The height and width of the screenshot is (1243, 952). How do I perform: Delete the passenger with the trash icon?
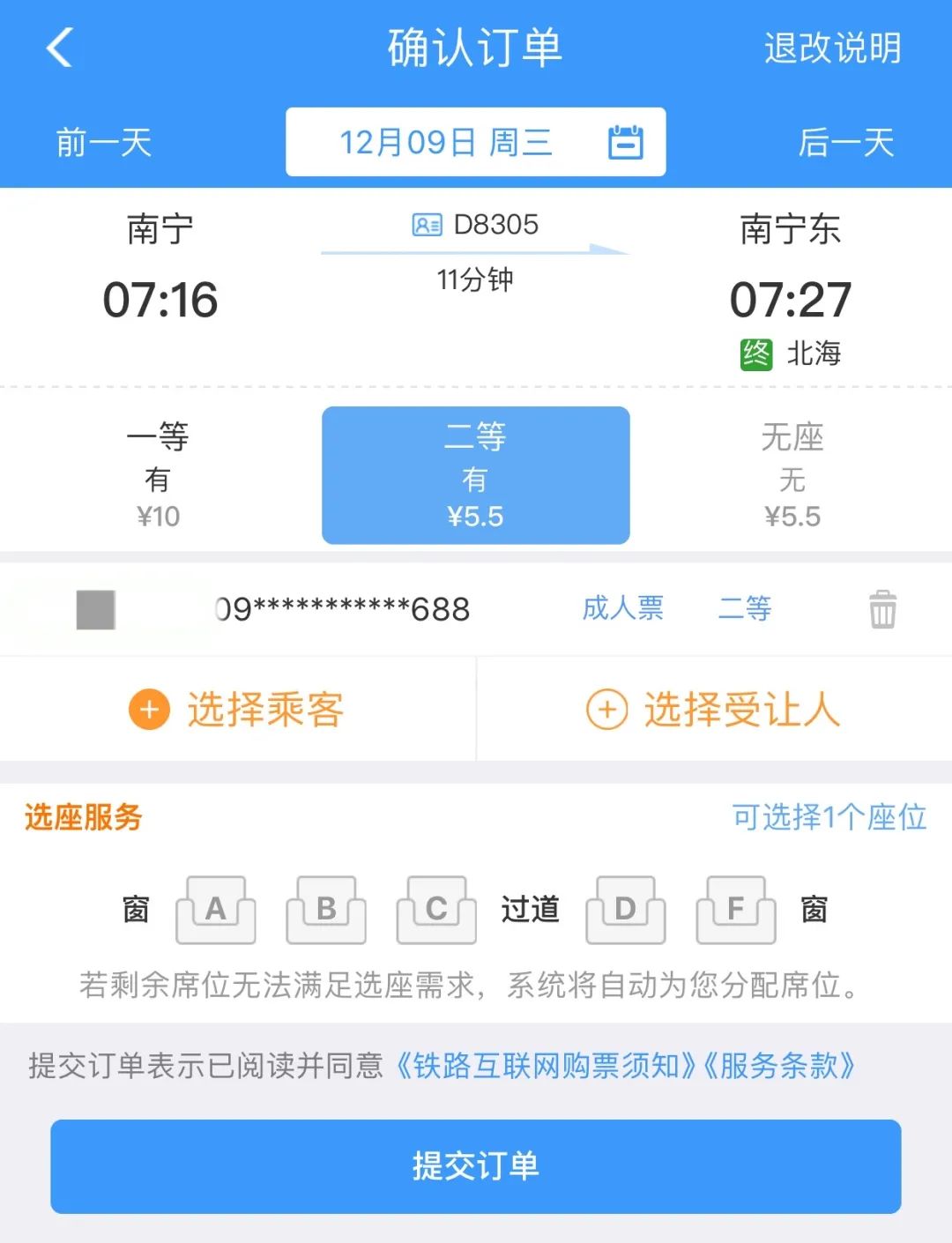click(x=882, y=609)
